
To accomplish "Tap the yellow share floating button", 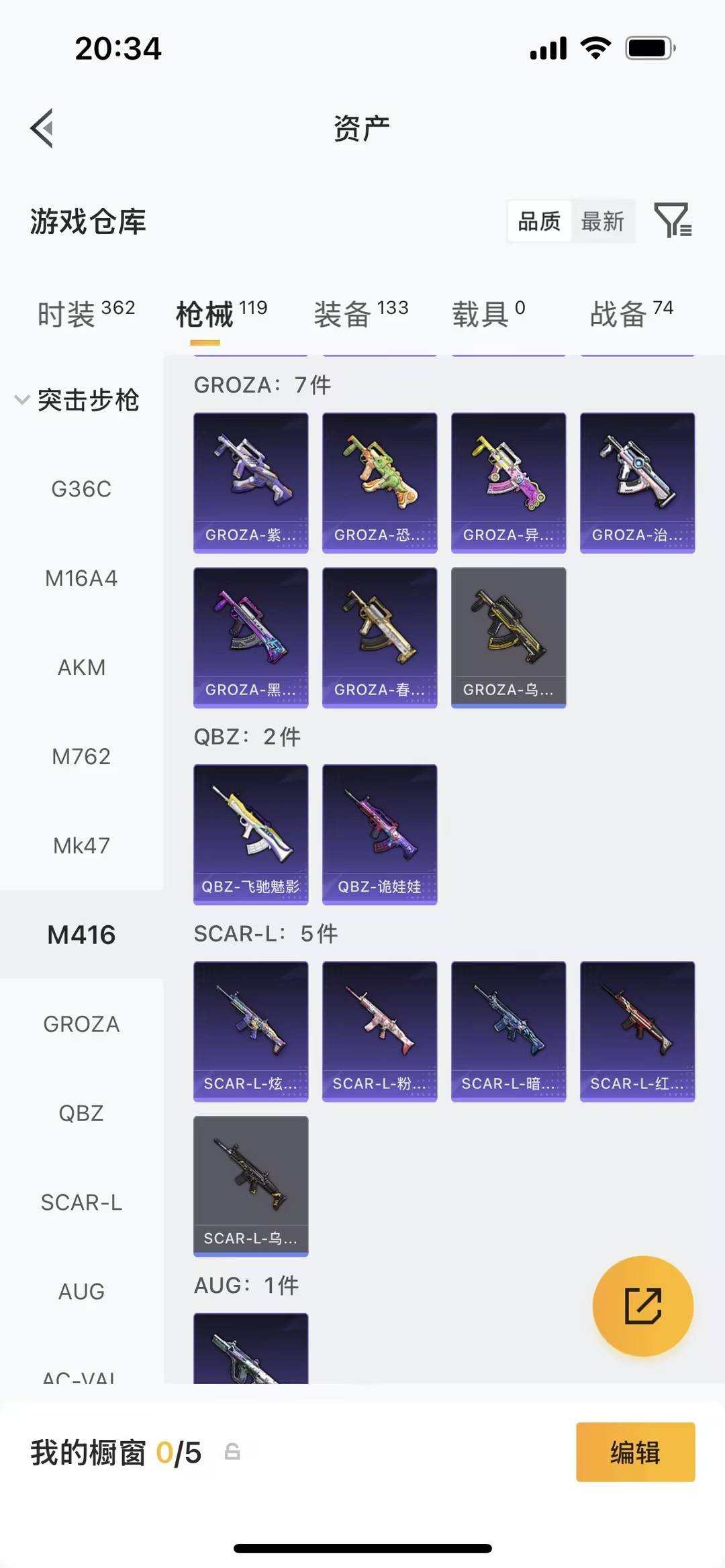I will [x=642, y=1306].
